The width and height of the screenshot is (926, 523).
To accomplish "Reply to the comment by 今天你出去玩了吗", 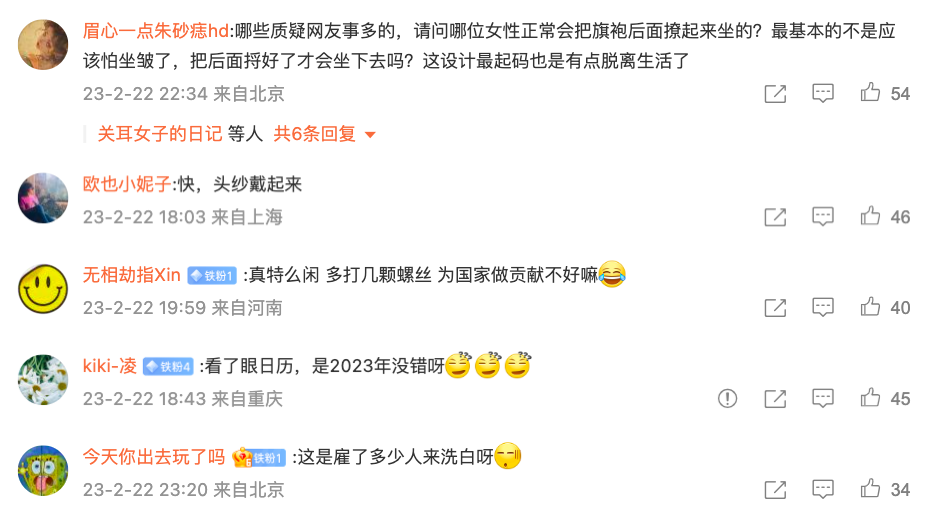I will tap(822, 489).
